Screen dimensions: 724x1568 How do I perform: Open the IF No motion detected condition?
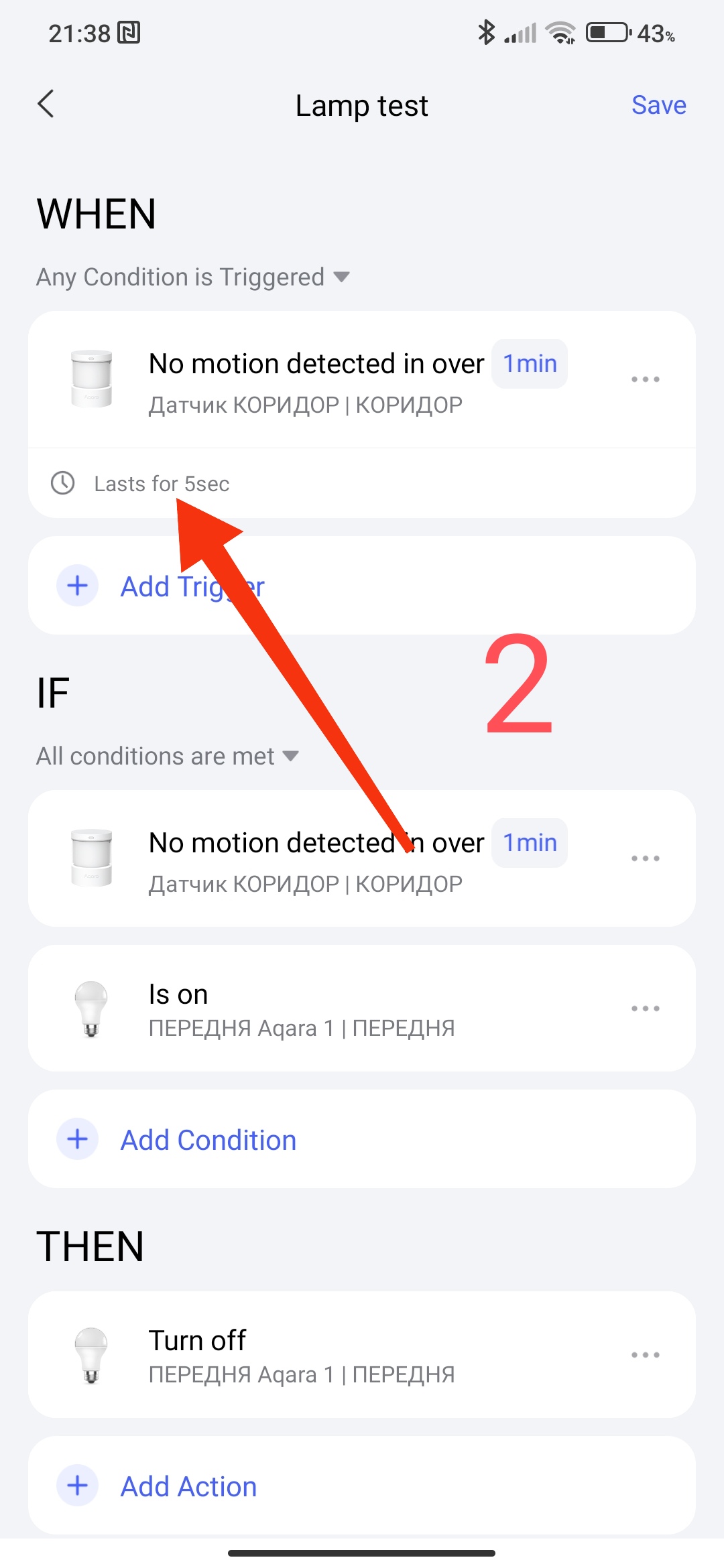(315, 858)
